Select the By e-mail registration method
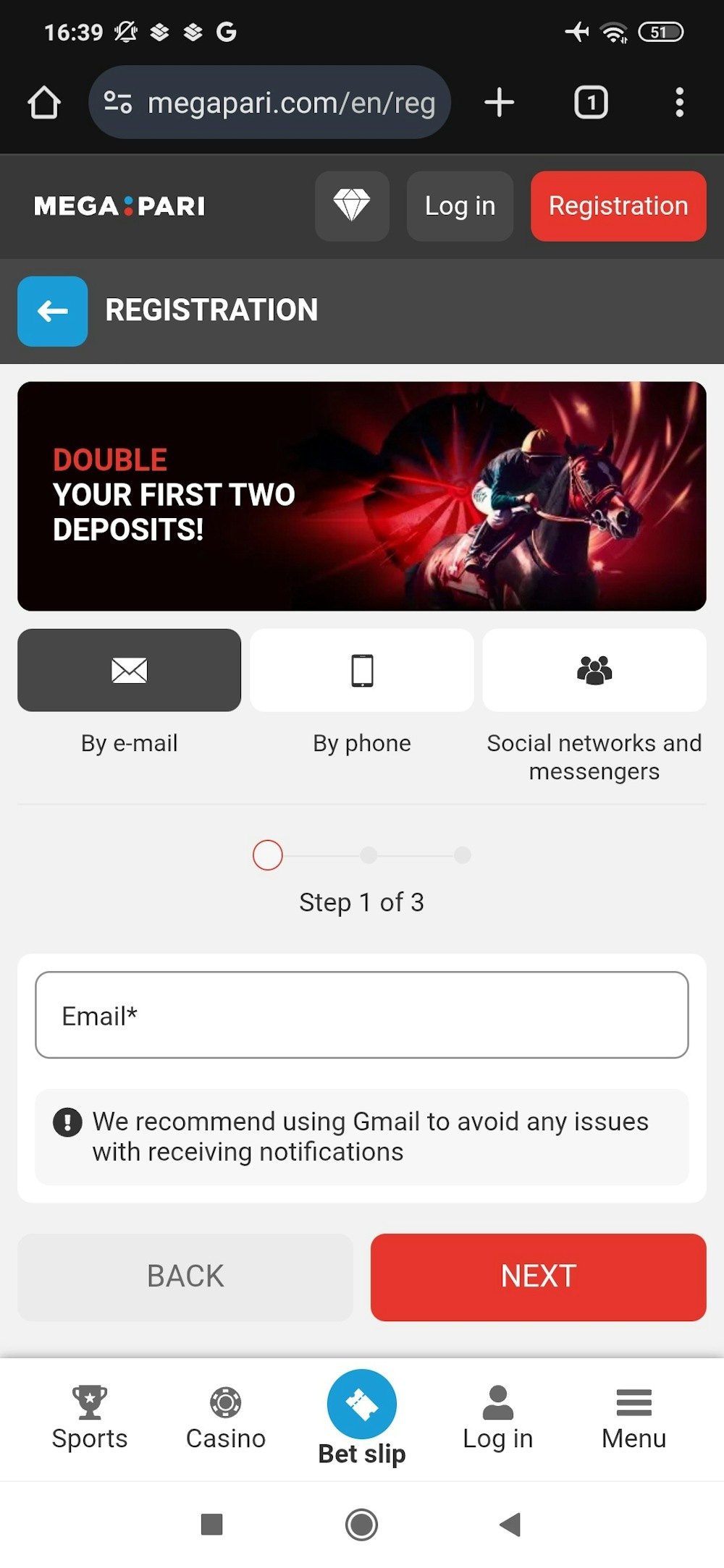The image size is (724, 1568). pos(129,671)
